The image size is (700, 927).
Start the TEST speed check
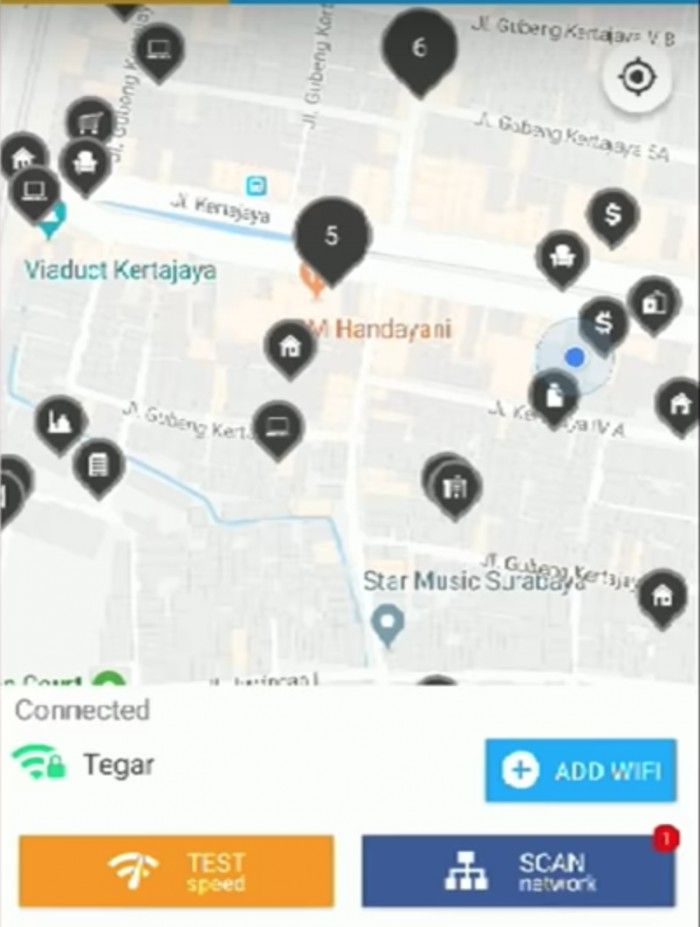[176, 871]
